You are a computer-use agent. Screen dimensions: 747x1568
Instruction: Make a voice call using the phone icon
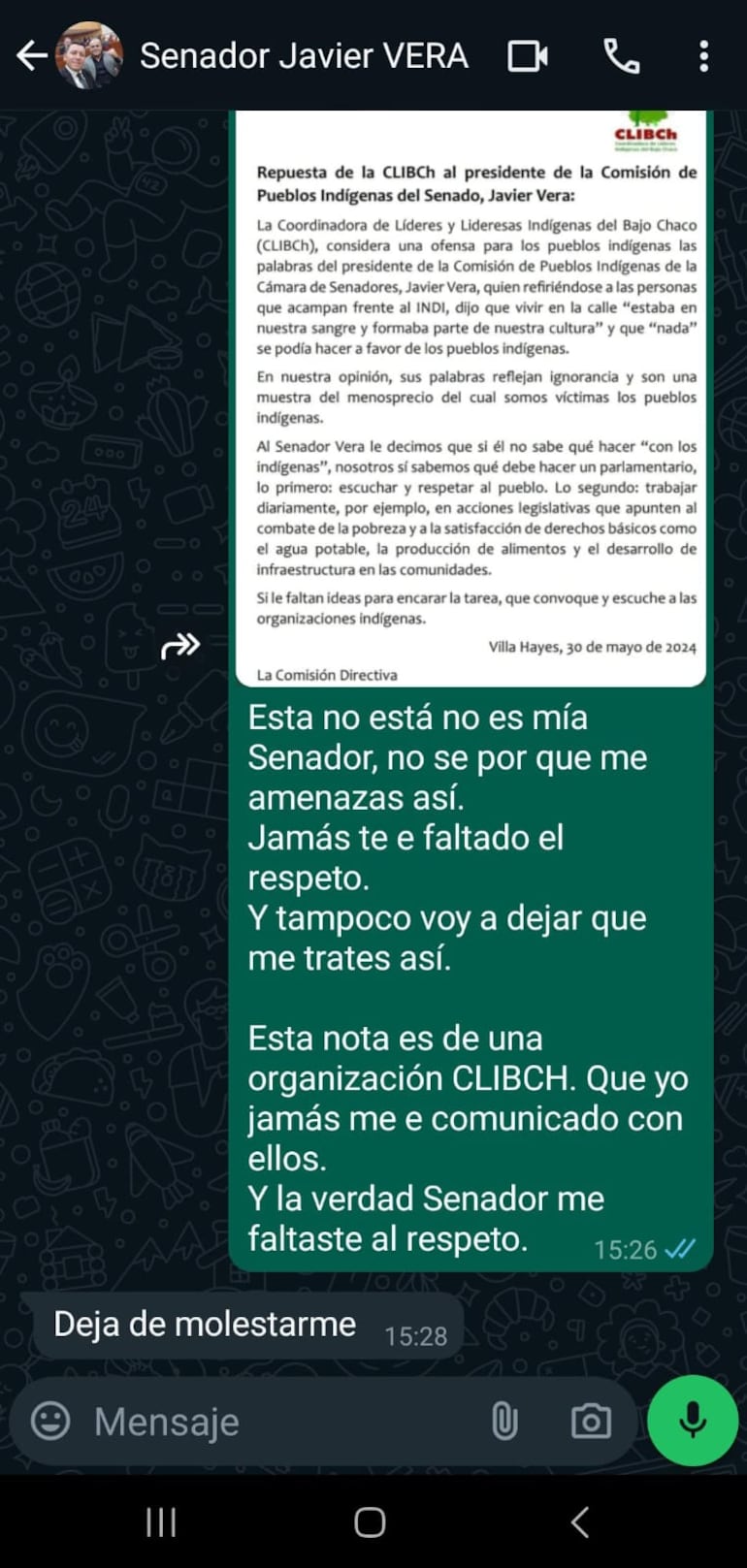[622, 55]
